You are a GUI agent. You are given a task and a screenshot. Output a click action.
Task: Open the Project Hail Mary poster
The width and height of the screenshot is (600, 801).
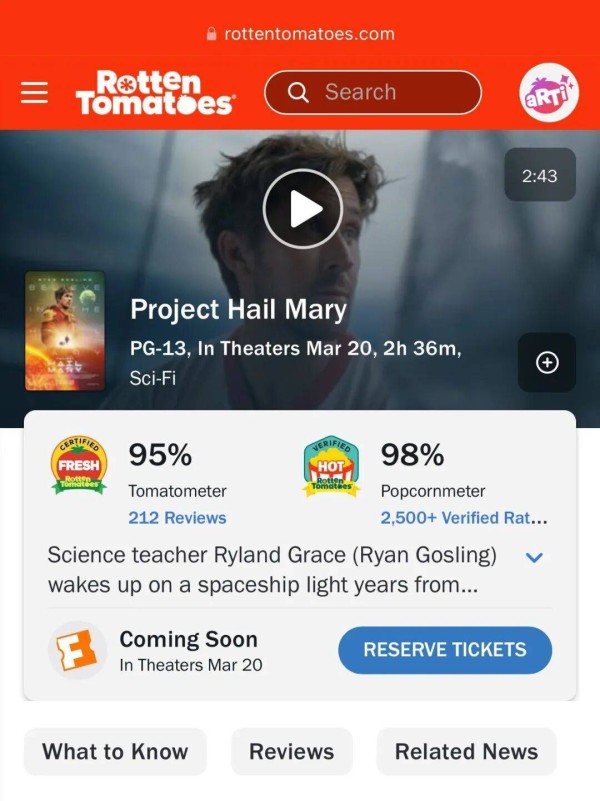(x=65, y=331)
